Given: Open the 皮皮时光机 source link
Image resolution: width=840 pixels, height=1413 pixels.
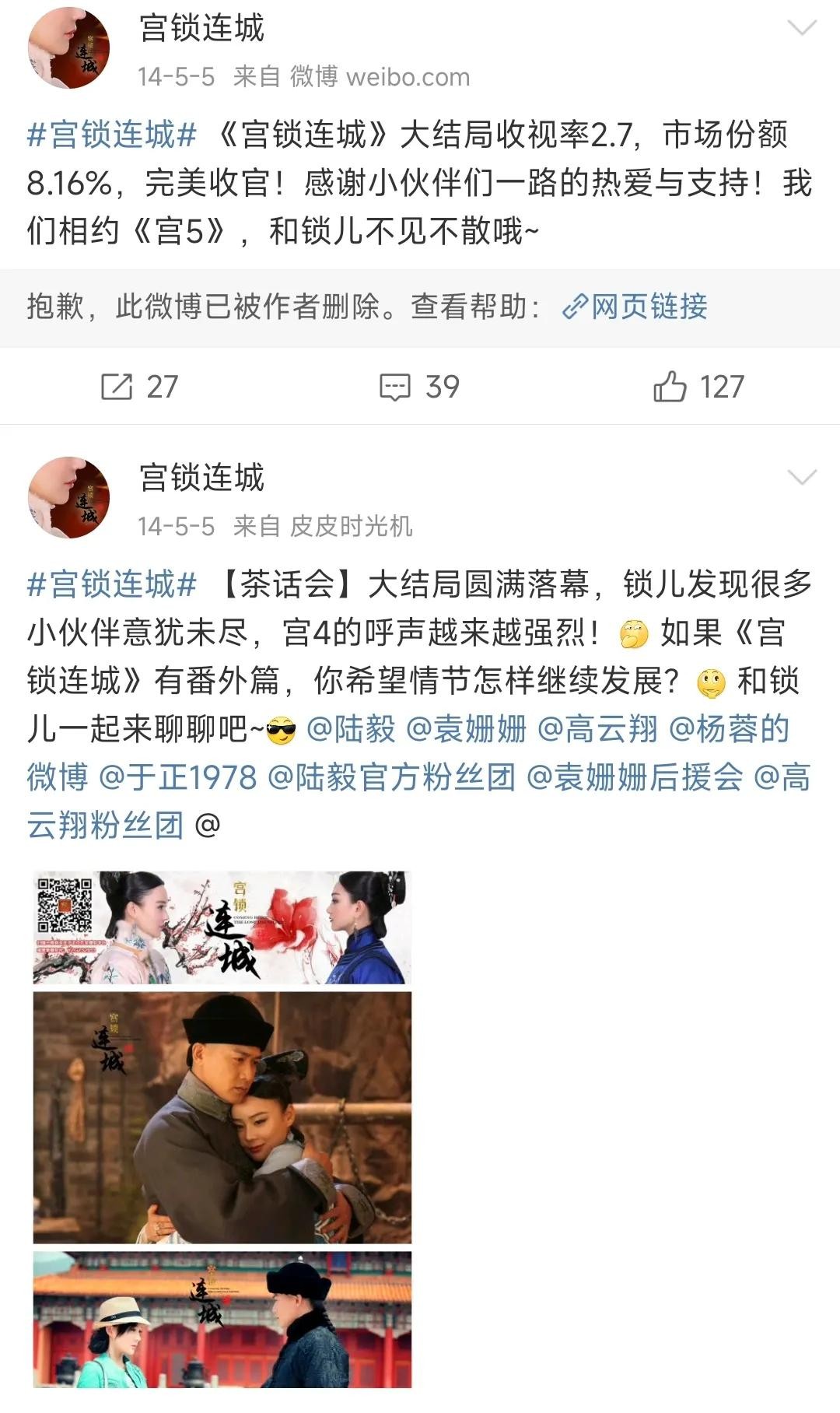Looking at the screenshot, I should point(351,527).
